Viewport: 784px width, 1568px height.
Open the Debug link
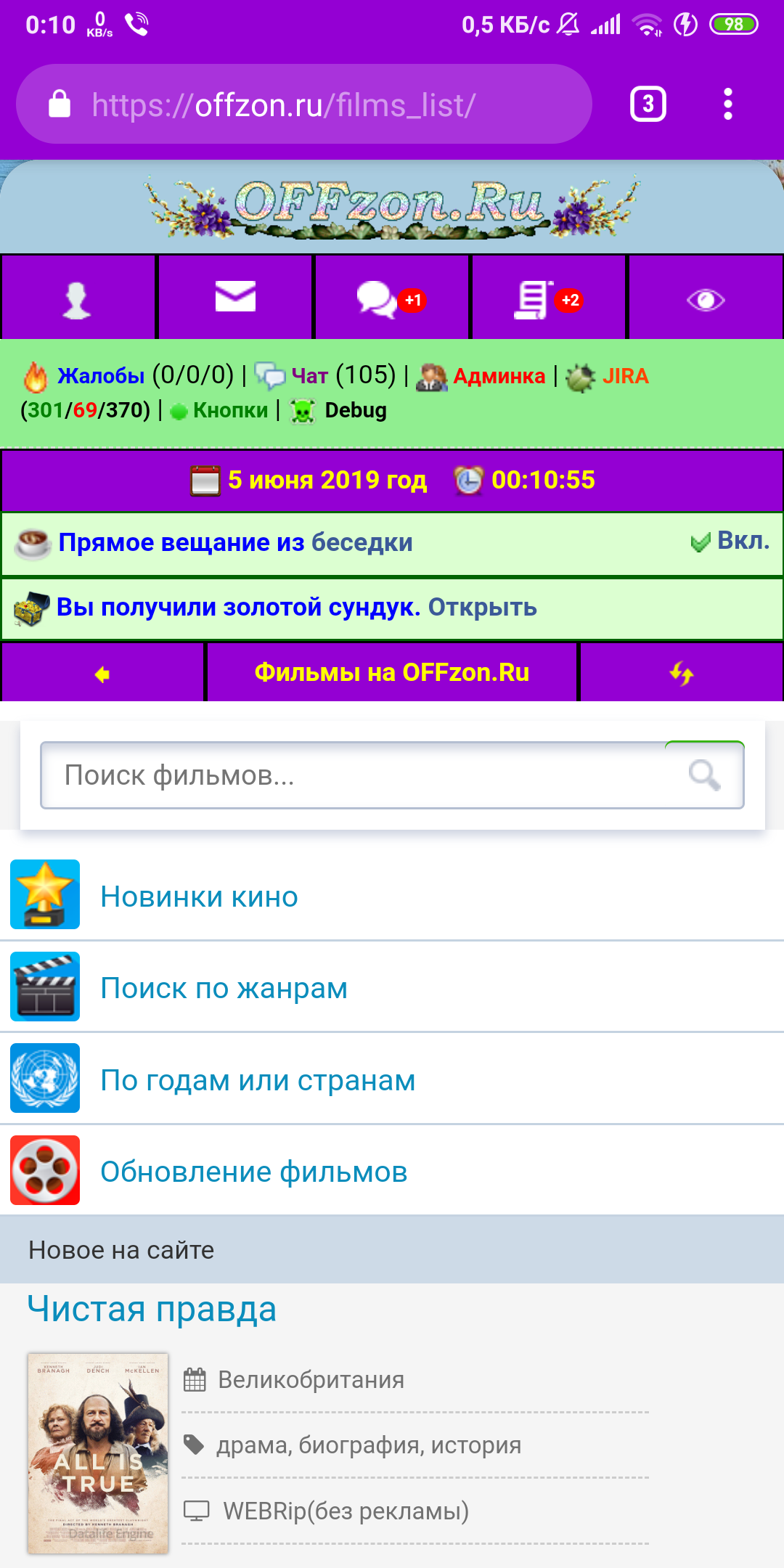click(x=355, y=410)
